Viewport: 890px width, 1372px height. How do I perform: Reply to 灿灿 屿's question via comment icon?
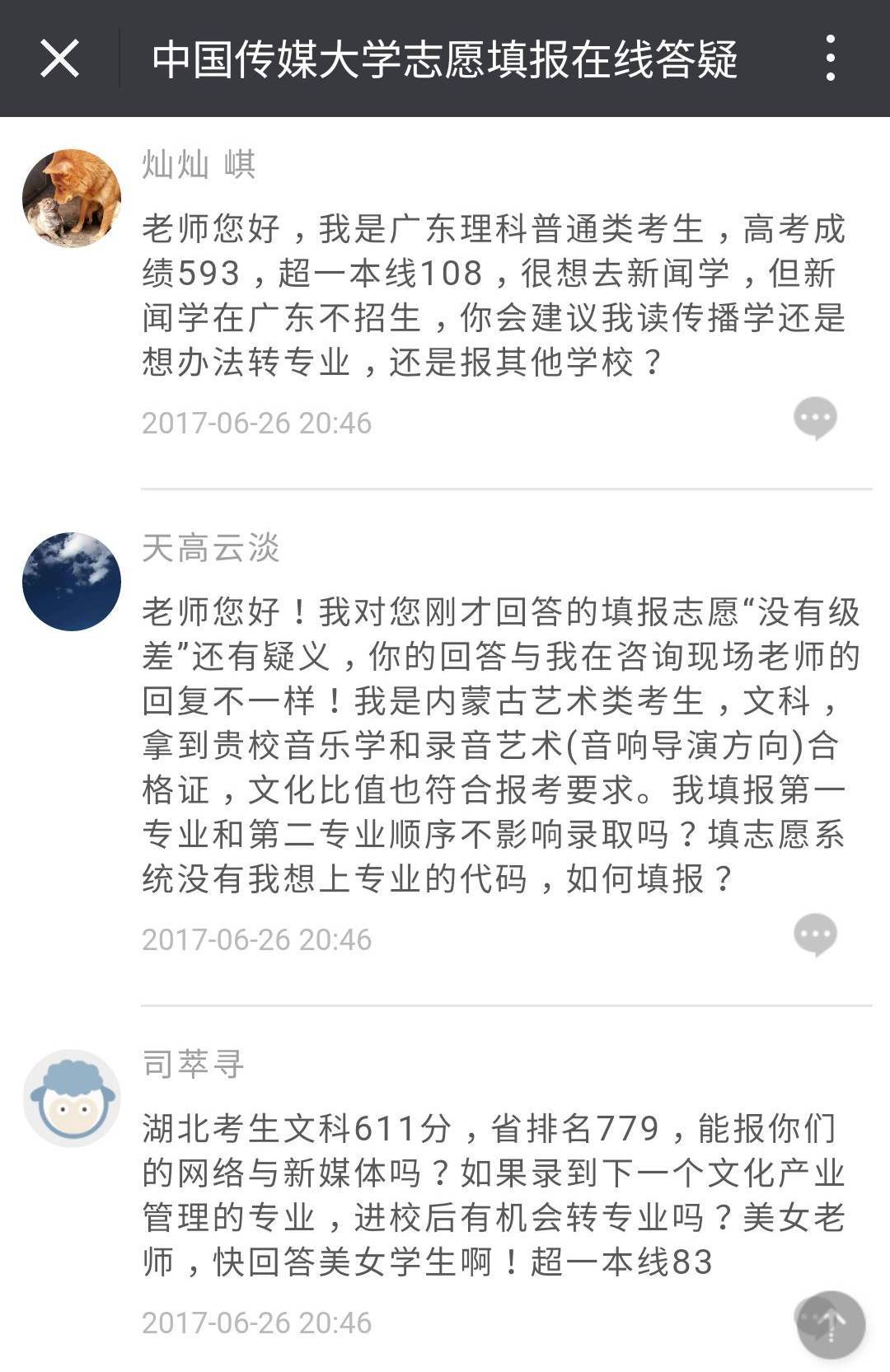coord(815,418)
